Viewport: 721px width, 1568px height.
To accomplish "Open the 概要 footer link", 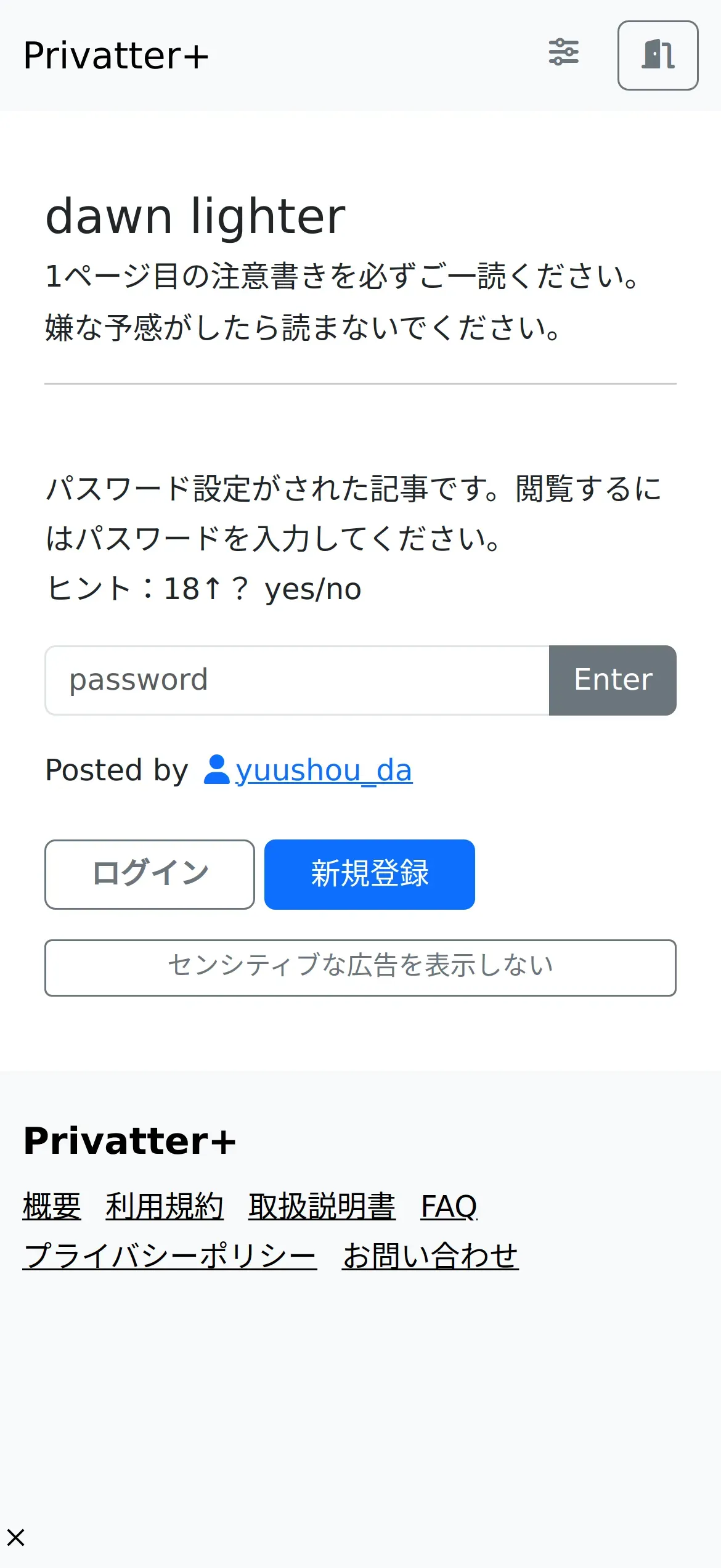I will tap(52, 1206).
